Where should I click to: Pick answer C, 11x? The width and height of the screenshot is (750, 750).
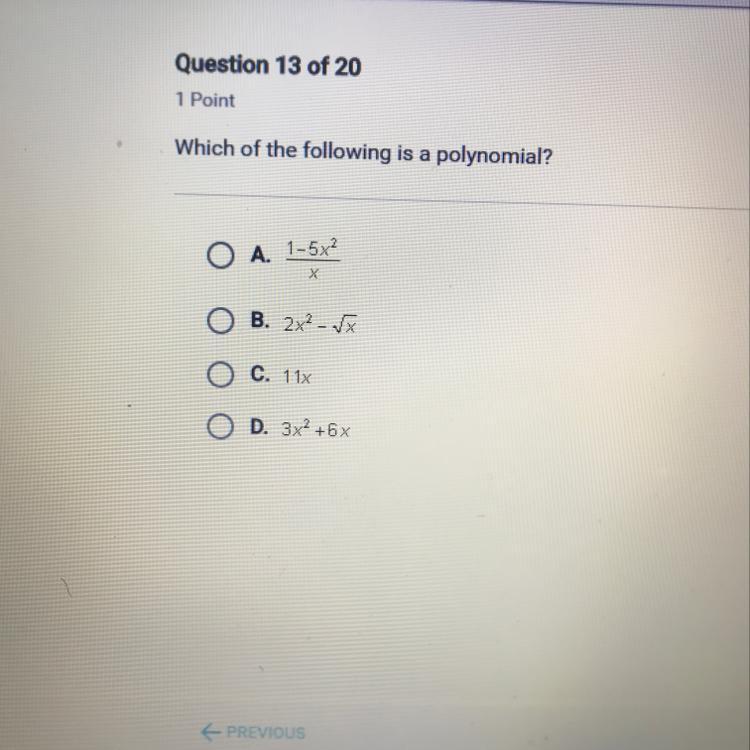221,377
